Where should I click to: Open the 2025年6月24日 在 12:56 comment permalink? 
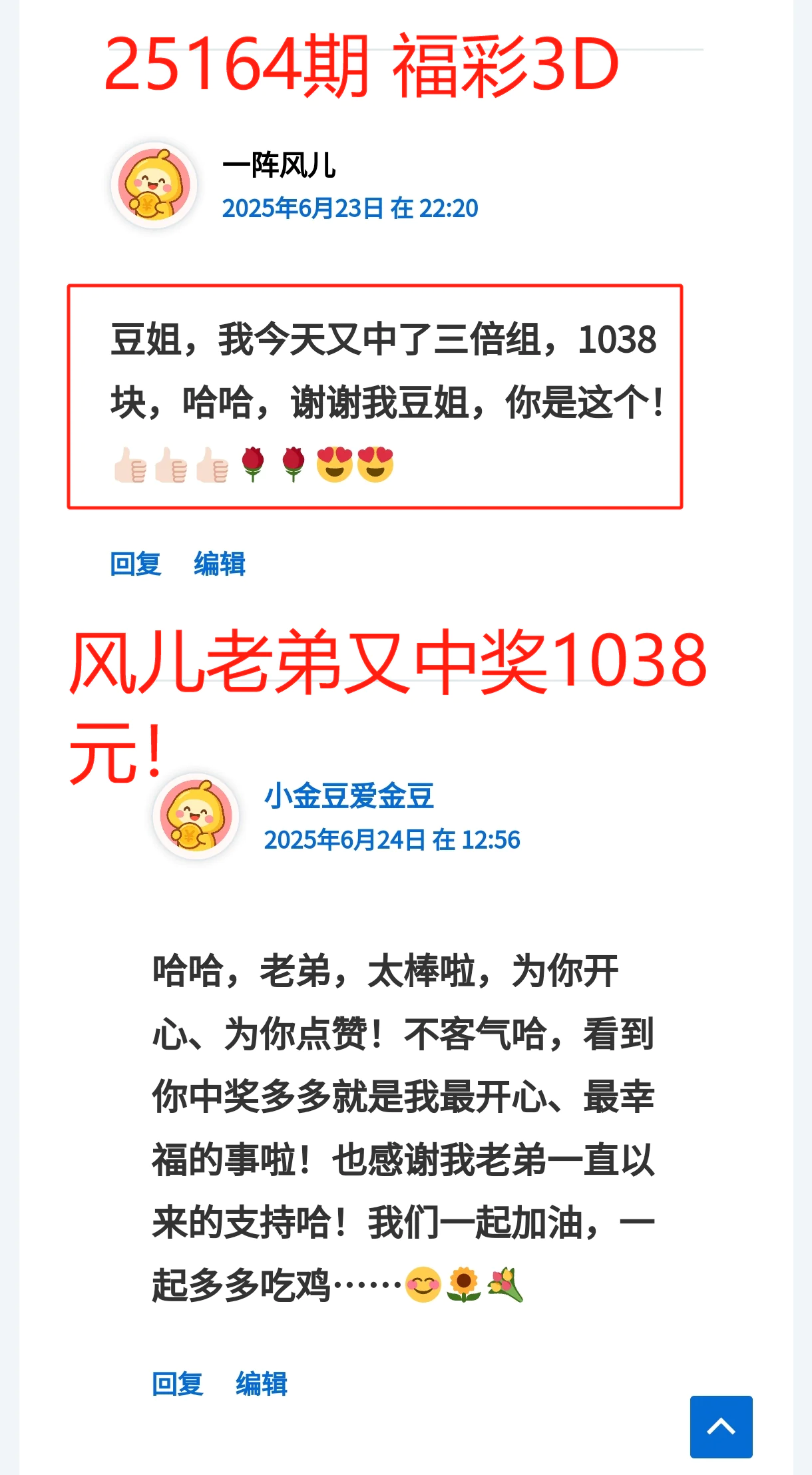(x=392, y=840)
